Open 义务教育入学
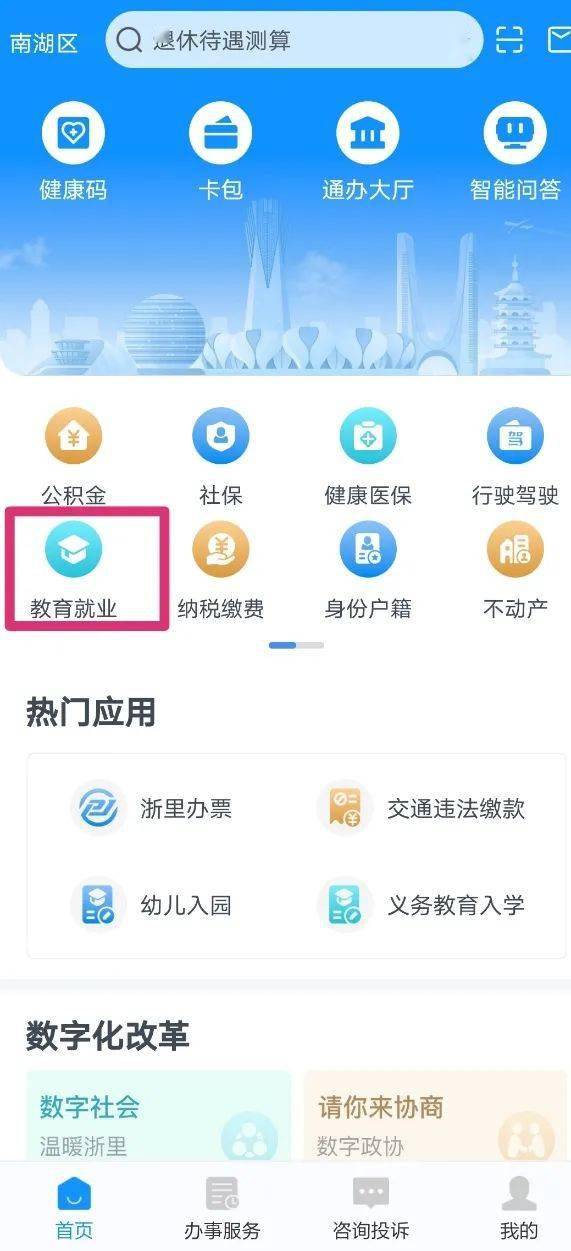Viewport: 571px width, 1251px height. pos(421,905)
